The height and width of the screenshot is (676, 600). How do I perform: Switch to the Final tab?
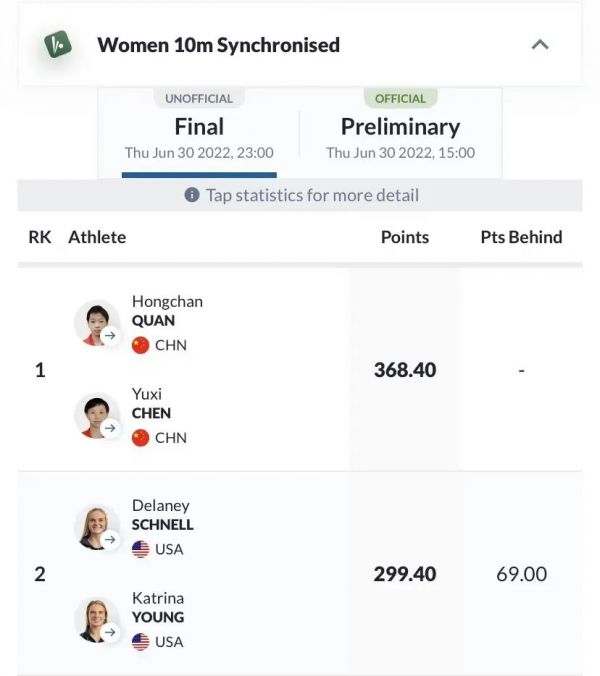(x=199, y=134)
